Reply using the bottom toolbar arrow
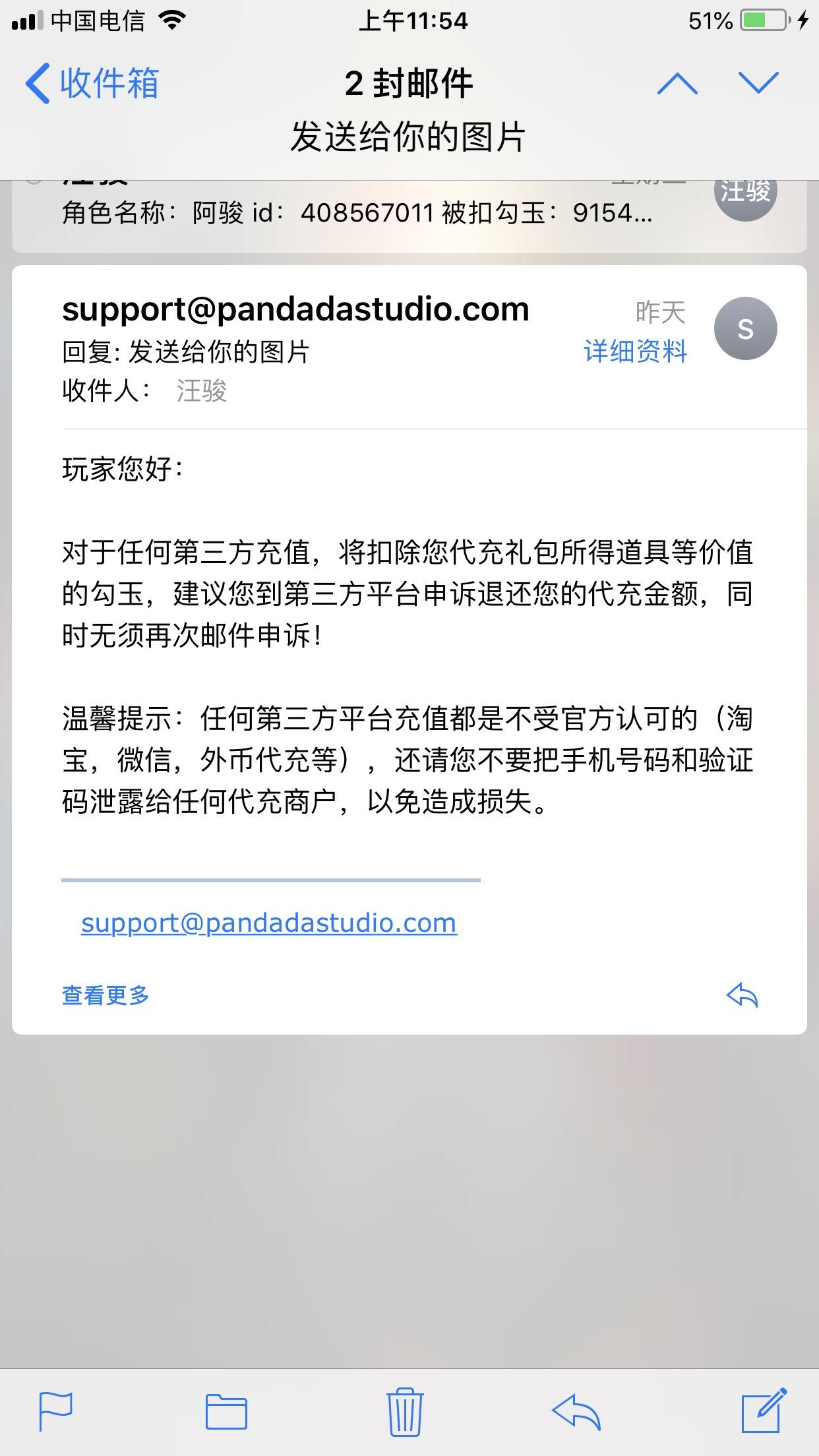The image size is (819, 1456). coord(576,1411)
